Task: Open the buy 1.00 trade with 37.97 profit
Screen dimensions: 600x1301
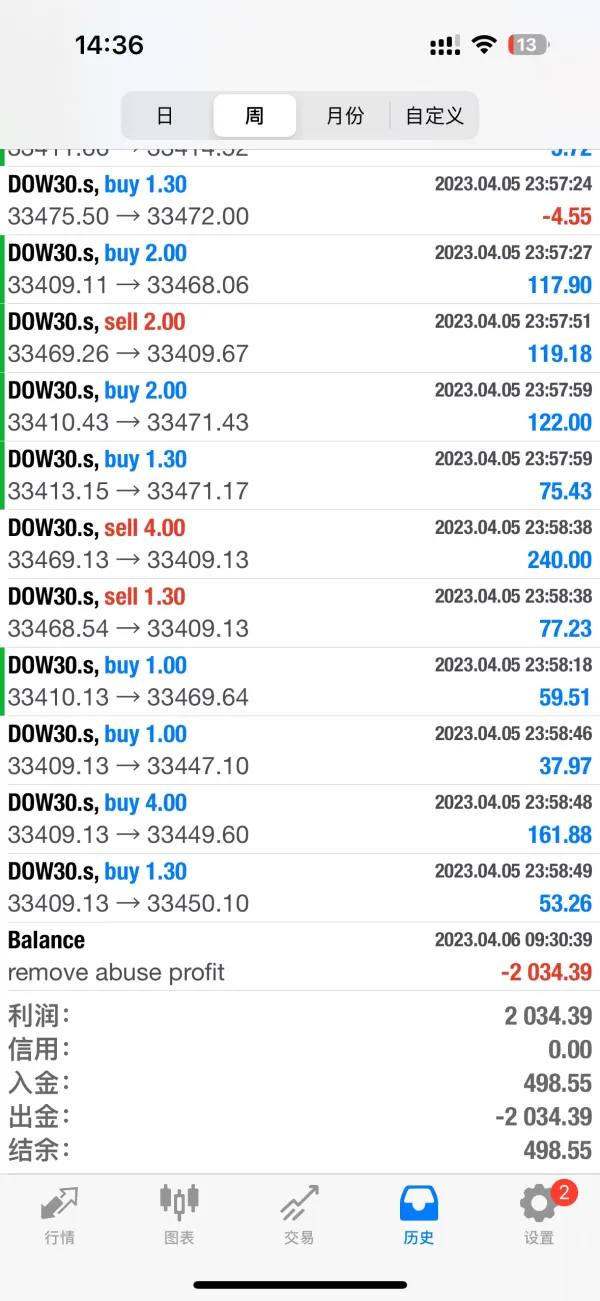Action: click(300, 750)
